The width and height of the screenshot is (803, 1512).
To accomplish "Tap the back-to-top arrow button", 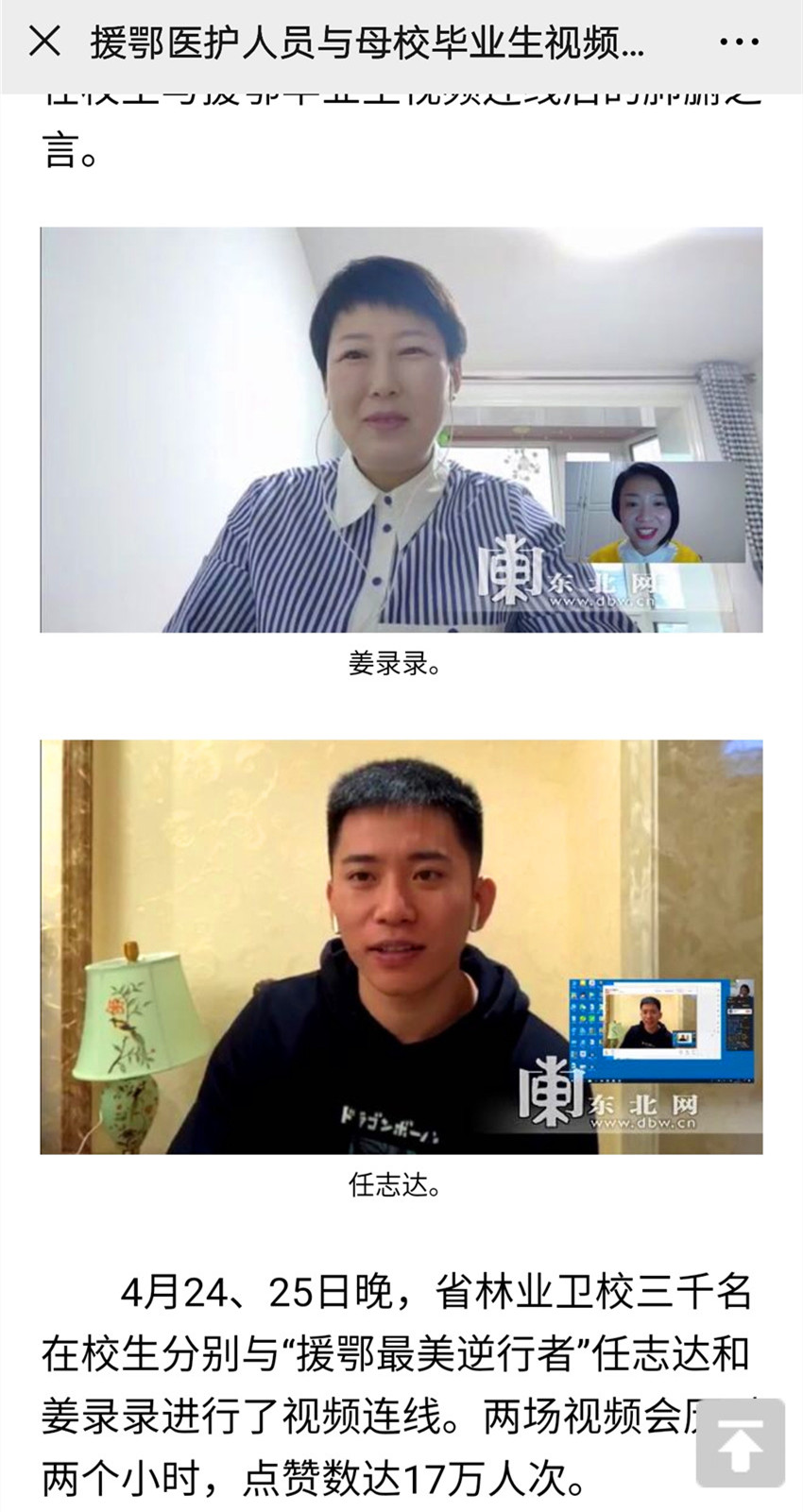I will click(x=741, y=1442).
